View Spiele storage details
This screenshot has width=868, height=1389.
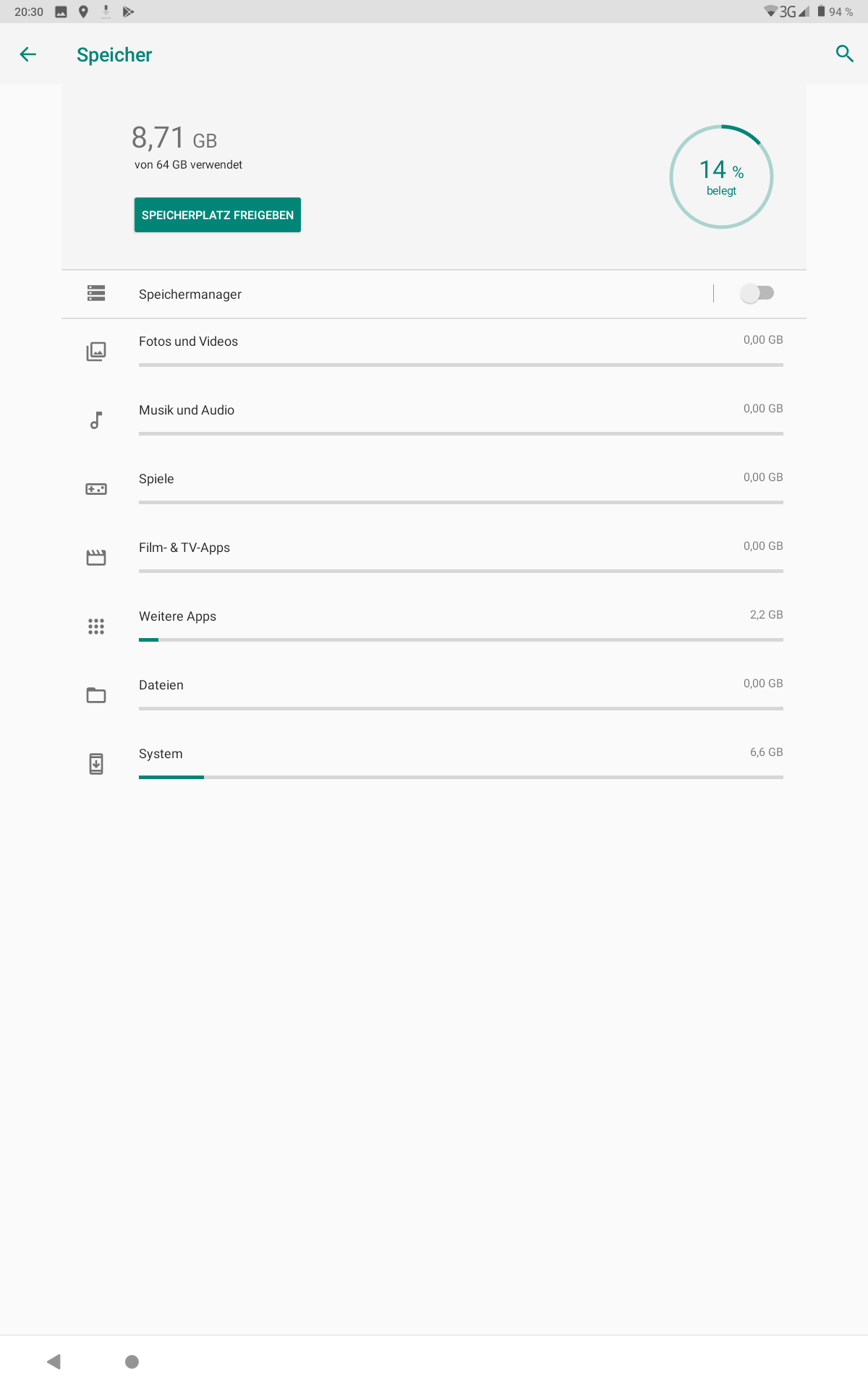(x=434, y=490)
